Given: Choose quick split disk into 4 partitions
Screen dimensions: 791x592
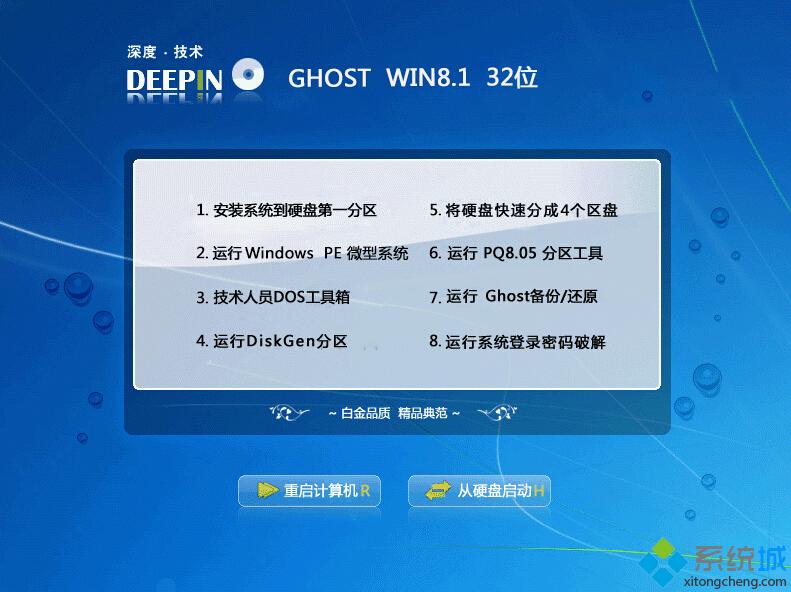Looking at the screenshot, I should (523, 210).
